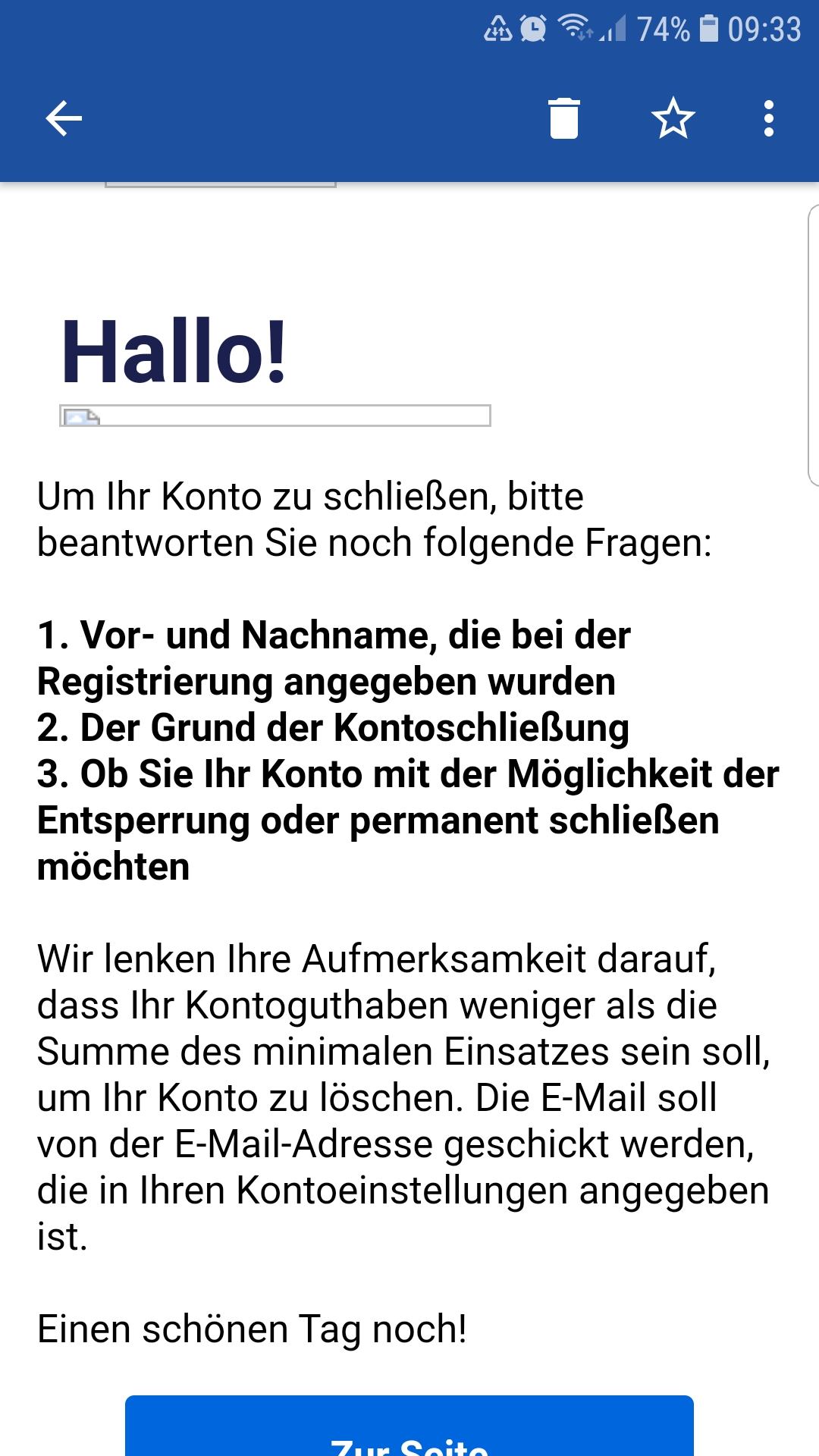Delete this email via trash icon
819x1456 pixels.
tap(563, 119)
